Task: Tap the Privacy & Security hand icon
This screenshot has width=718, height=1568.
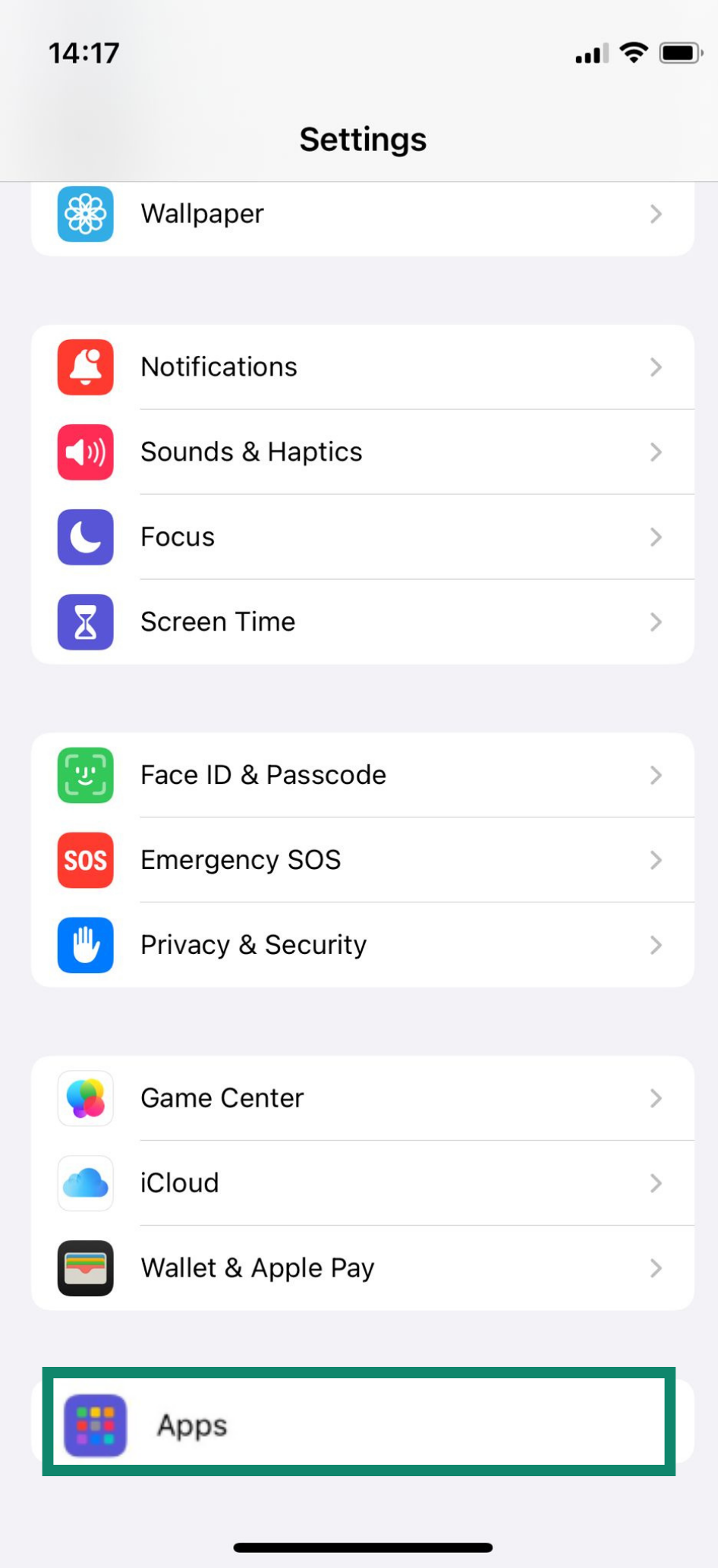Action: tap(85, 945)
